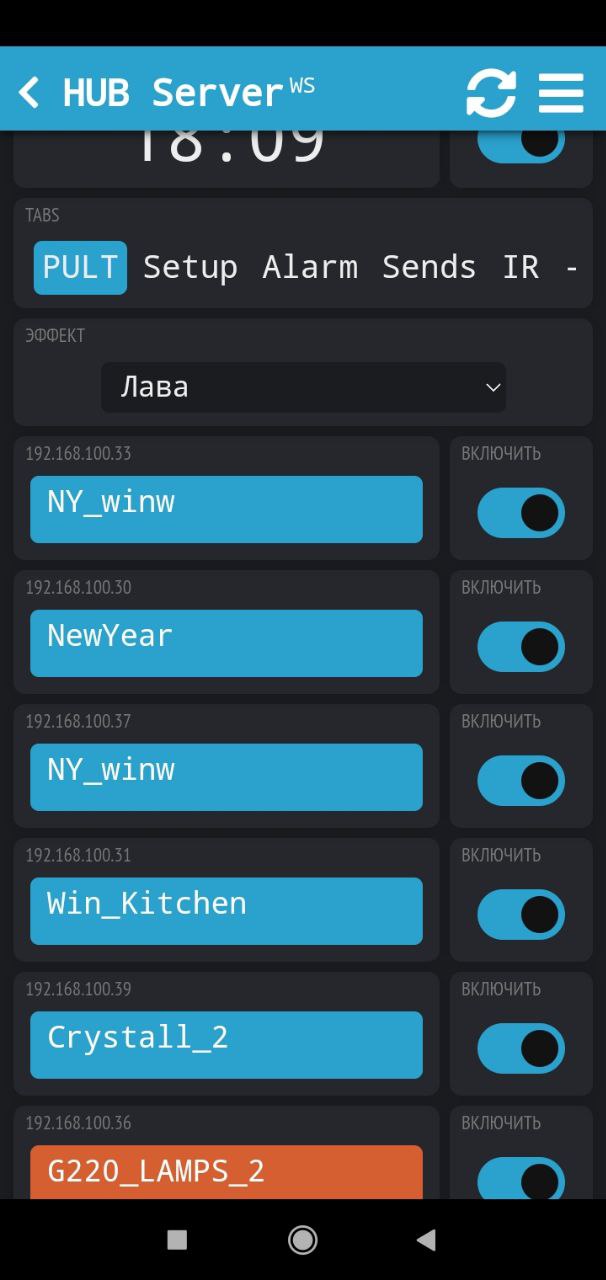Switch off the Crystall_2 toggle
The width and height of the screenshot is (606, 1280).
click(x=520, y=1050)
